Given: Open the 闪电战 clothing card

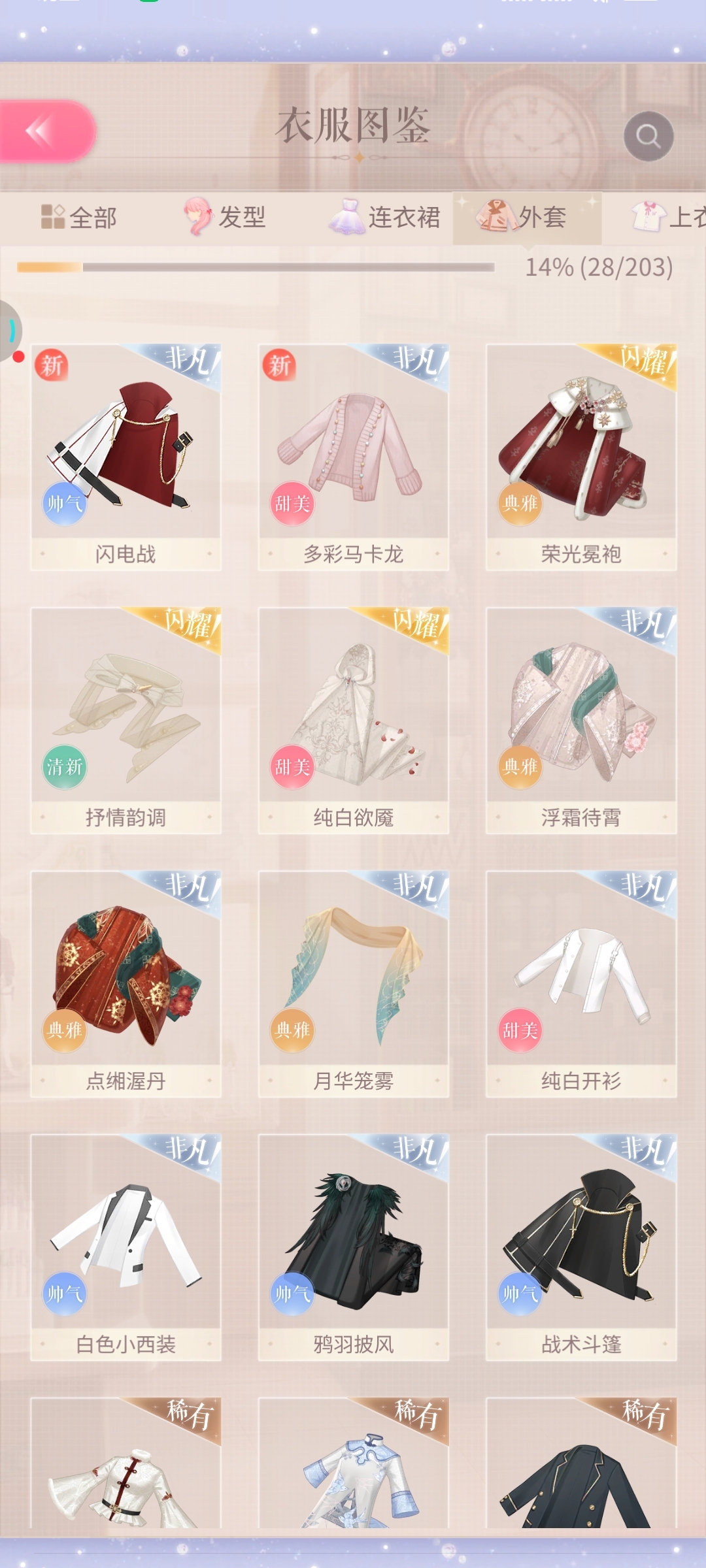Looking at the screenshot, I should click(x=126, y=457).
